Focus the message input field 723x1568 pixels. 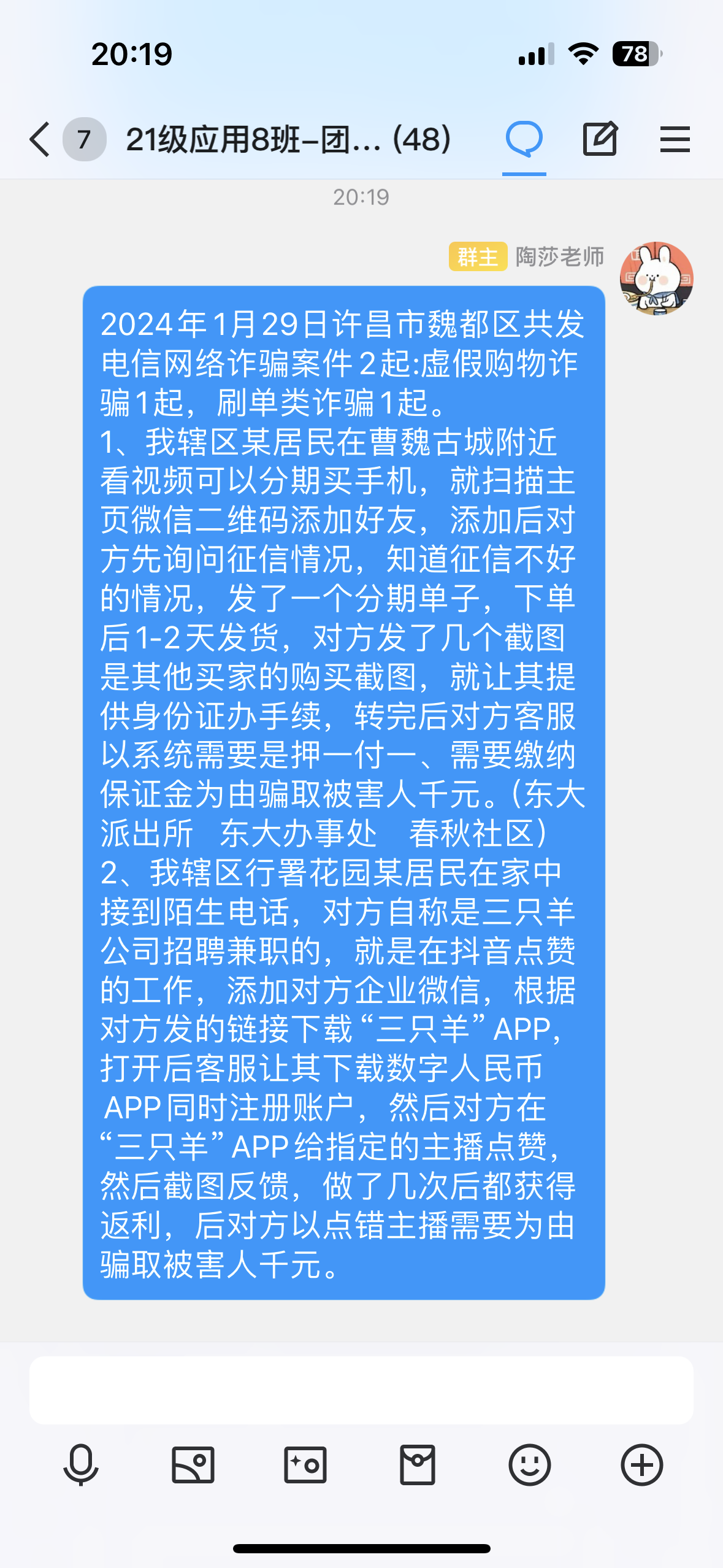[x=361, y=1390]
